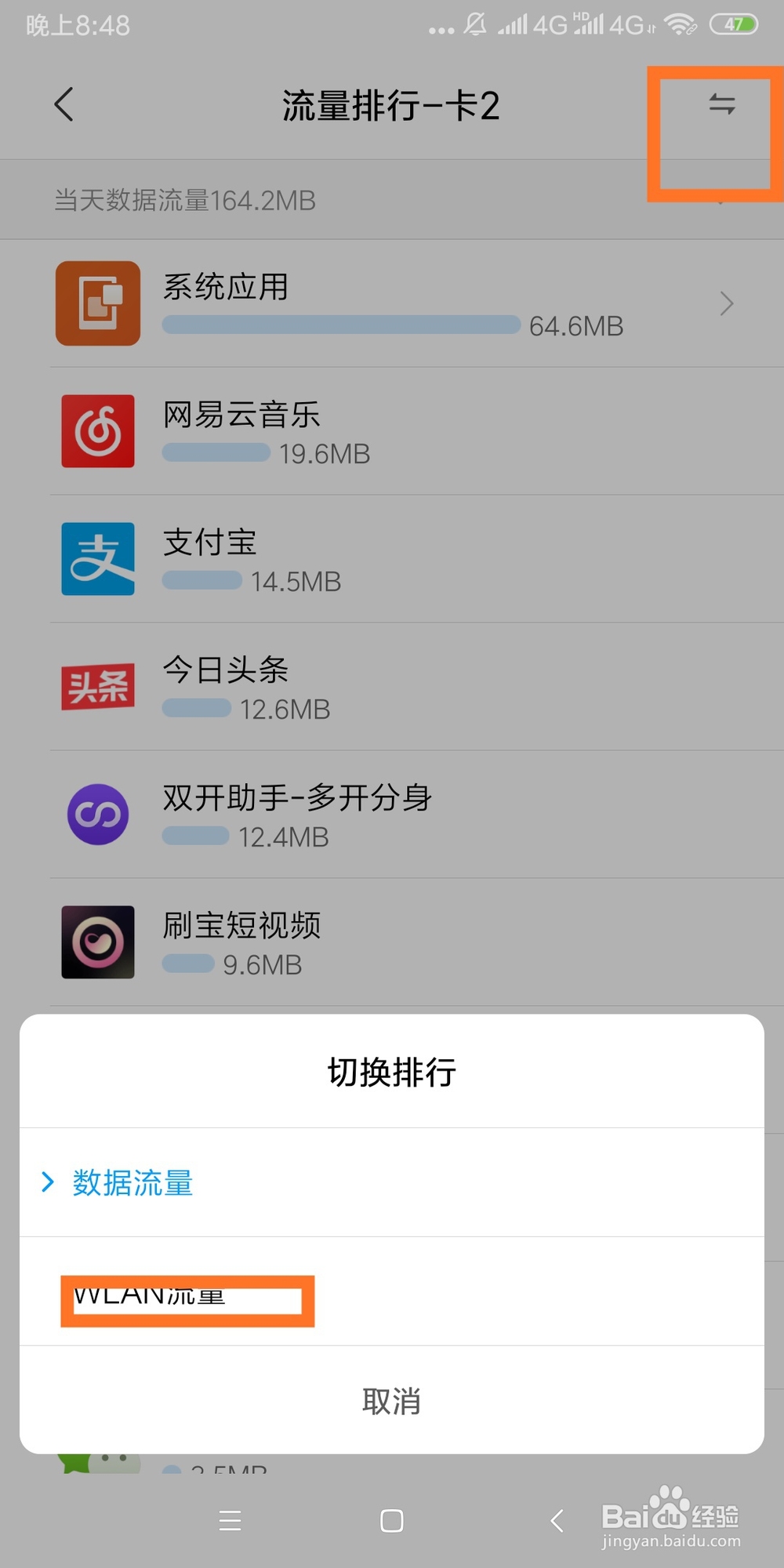The image size is (784, 1568).
Task: Open details via 系统应用 row arrow
Action: (x=725, y=304)
